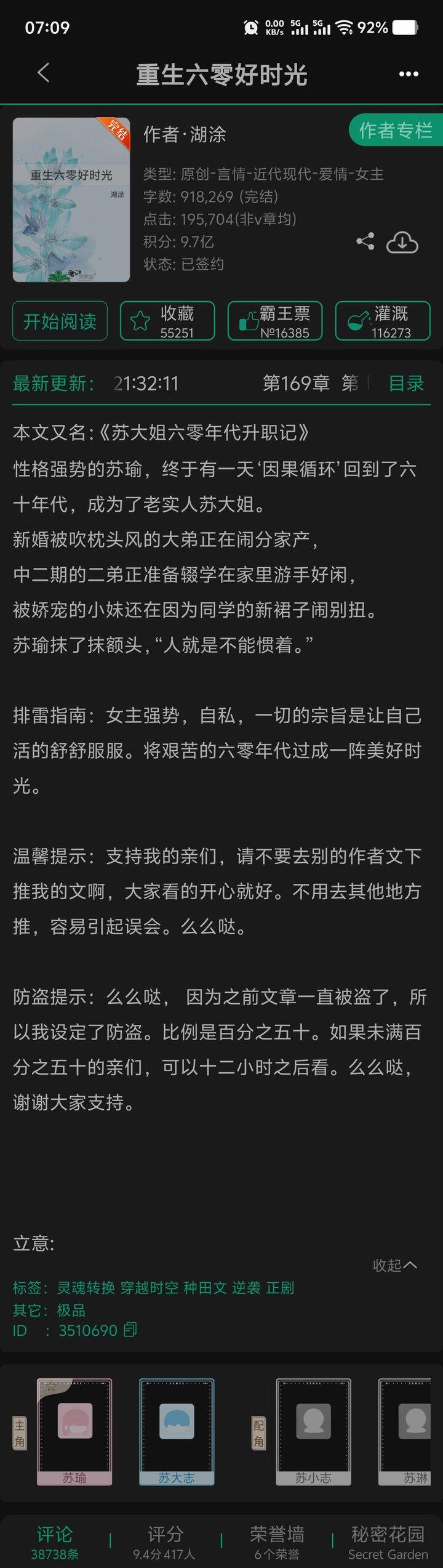Tap the 灌溉 button
The image size is (443, 1568).
pos(383,321)
